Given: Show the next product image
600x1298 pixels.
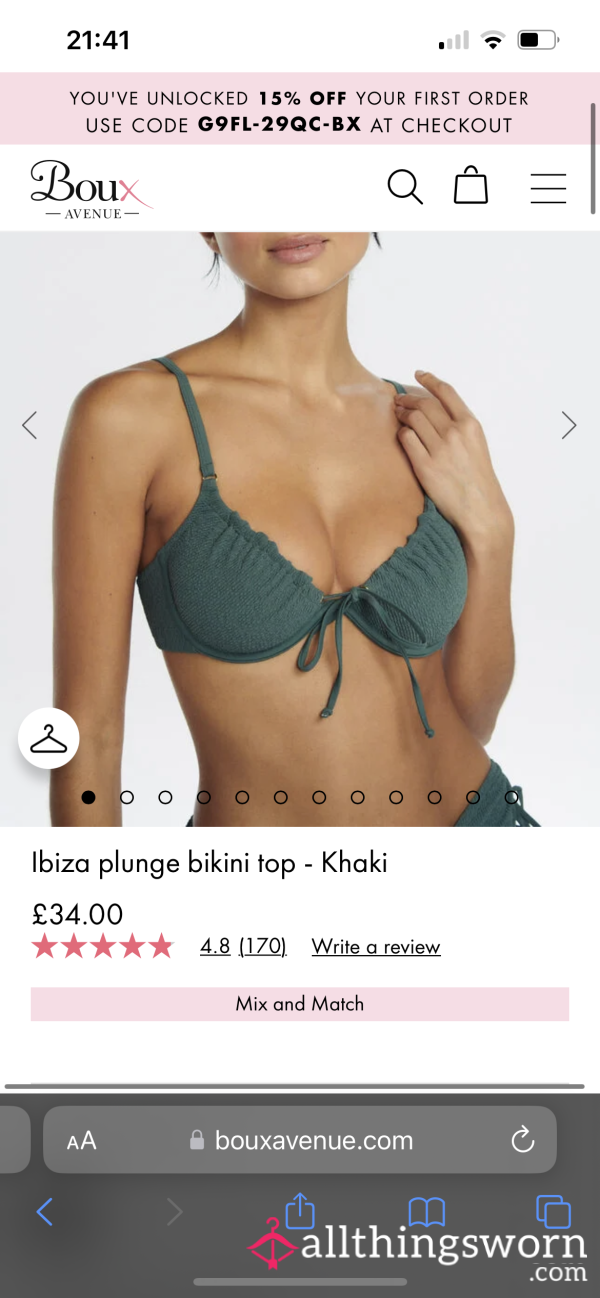Looking at the screenshot, I should pos(569,425).
